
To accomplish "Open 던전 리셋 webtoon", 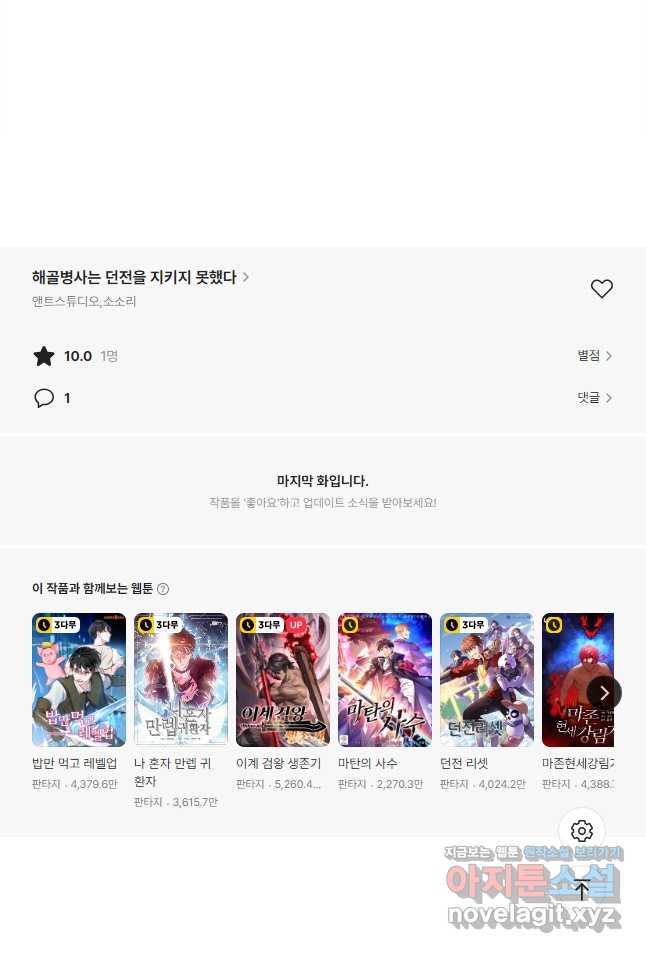I will click(x=487, y=680).
